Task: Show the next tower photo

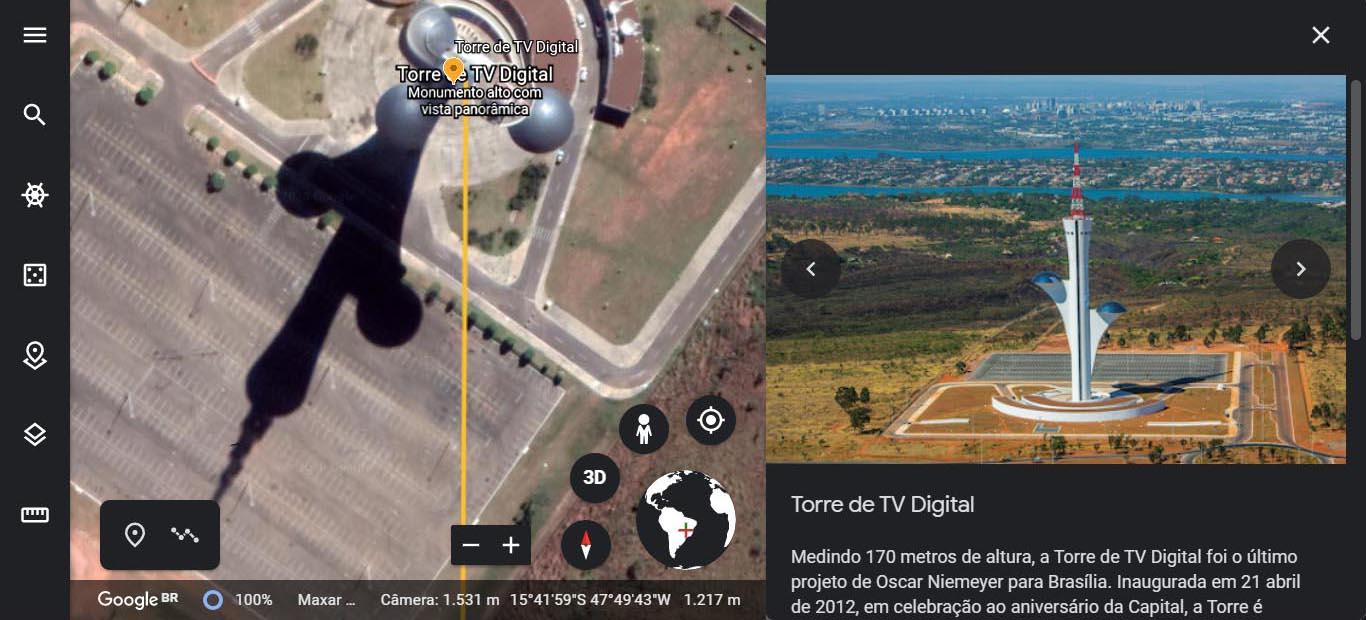Action: coord(1300,268)
